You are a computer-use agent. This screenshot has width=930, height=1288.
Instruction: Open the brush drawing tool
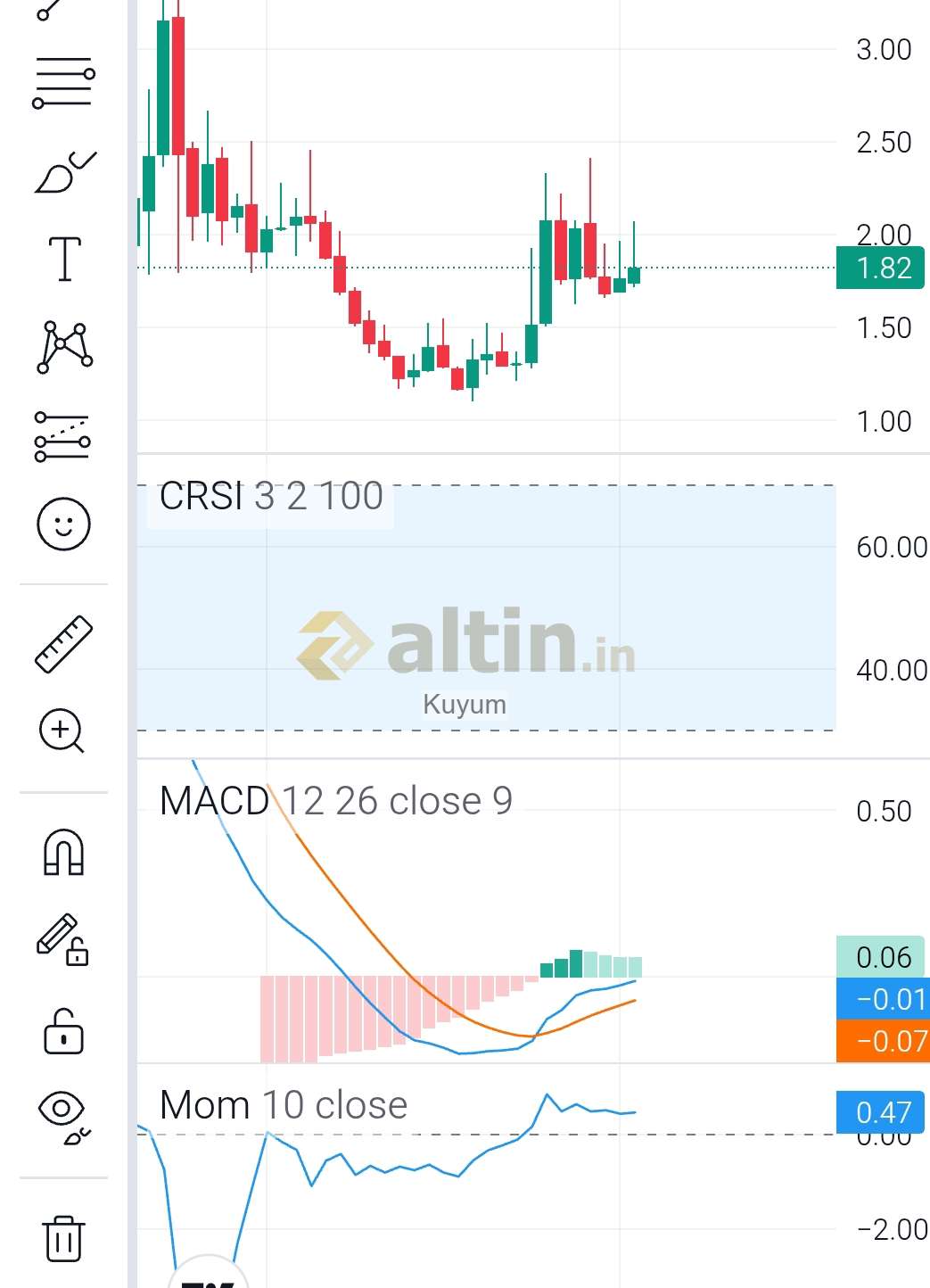pos(64,171)
